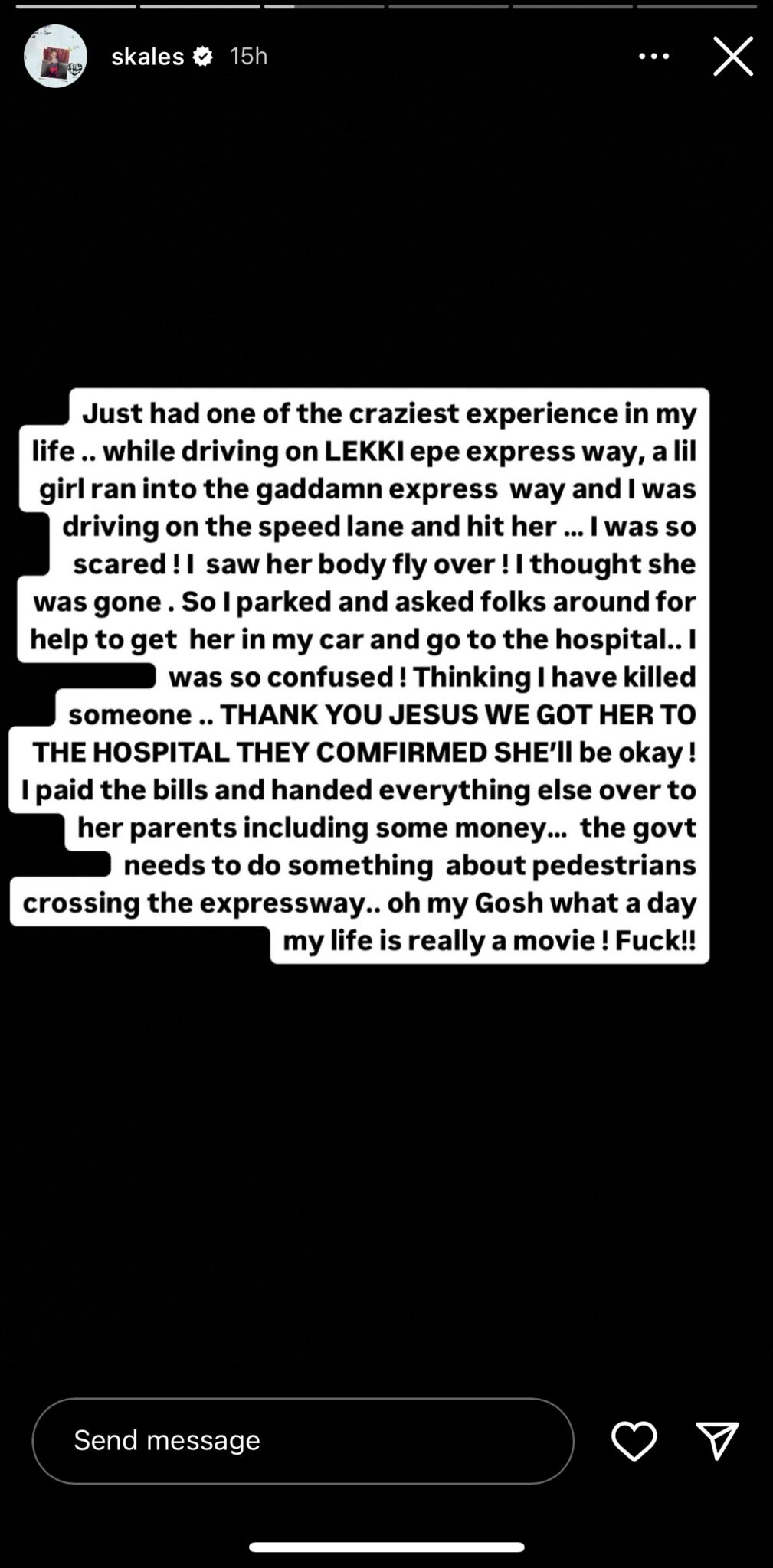Open the skales username link
Image resolution: width=773 pixels, height=1568 pixels.
[x=147, y=56]
